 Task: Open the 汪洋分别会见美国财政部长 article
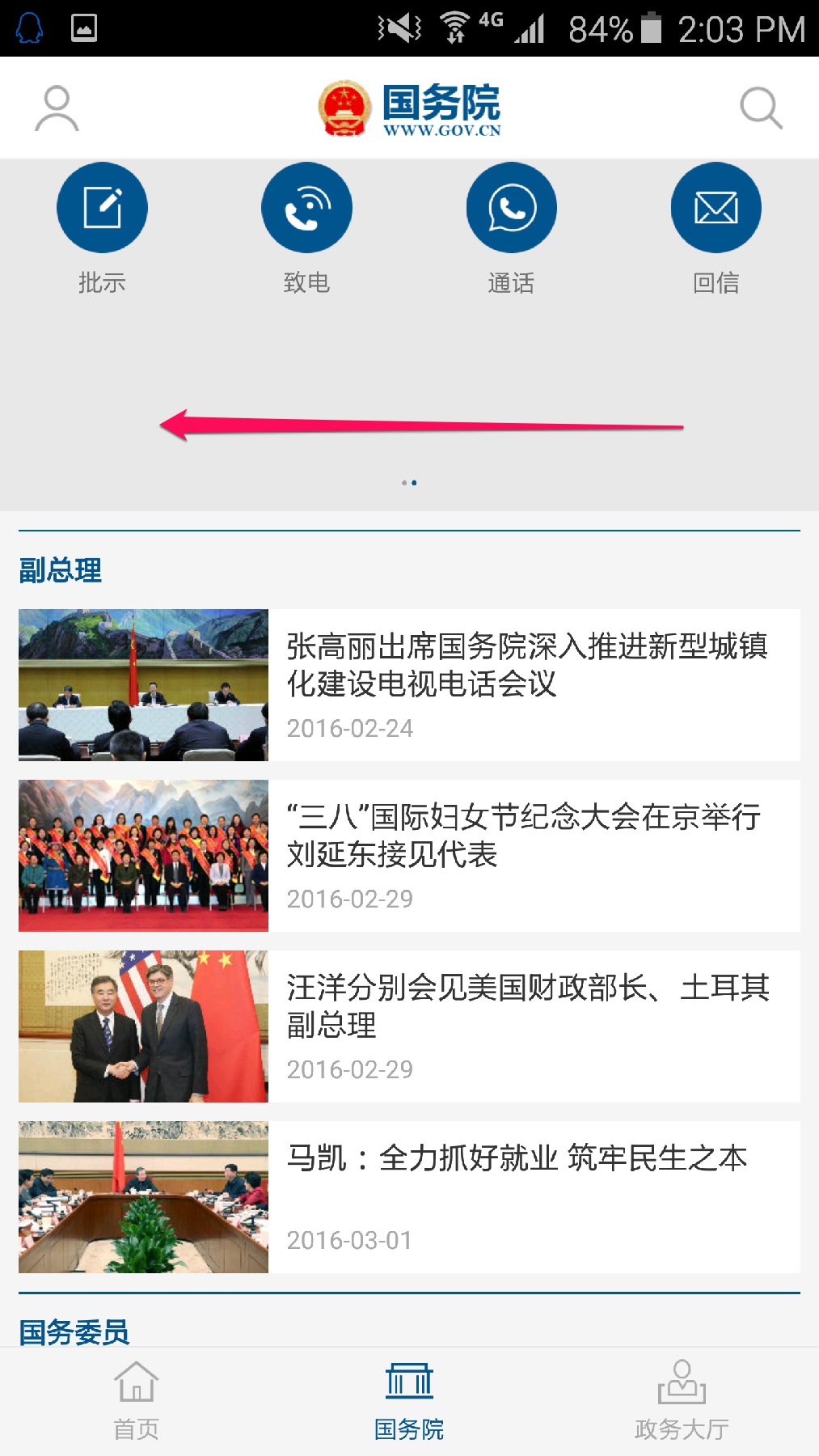[x=527, y=1007]
